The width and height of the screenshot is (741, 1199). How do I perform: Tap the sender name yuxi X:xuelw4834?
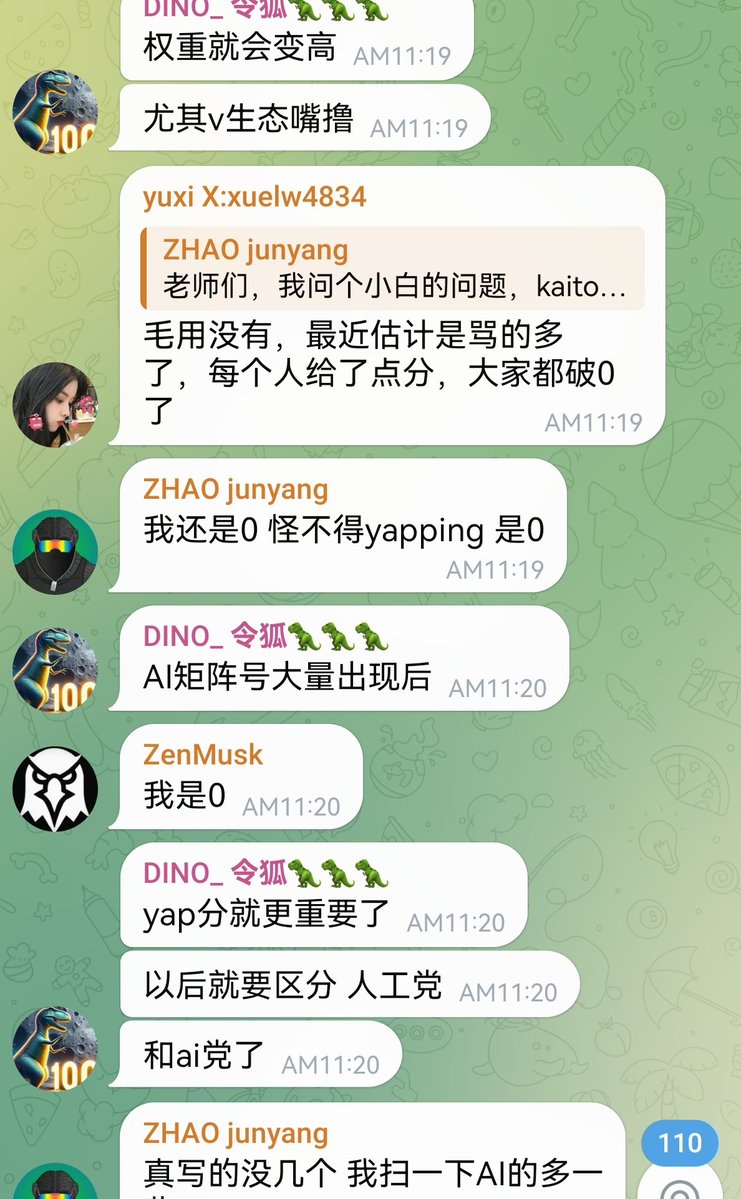tap(254, 197)
